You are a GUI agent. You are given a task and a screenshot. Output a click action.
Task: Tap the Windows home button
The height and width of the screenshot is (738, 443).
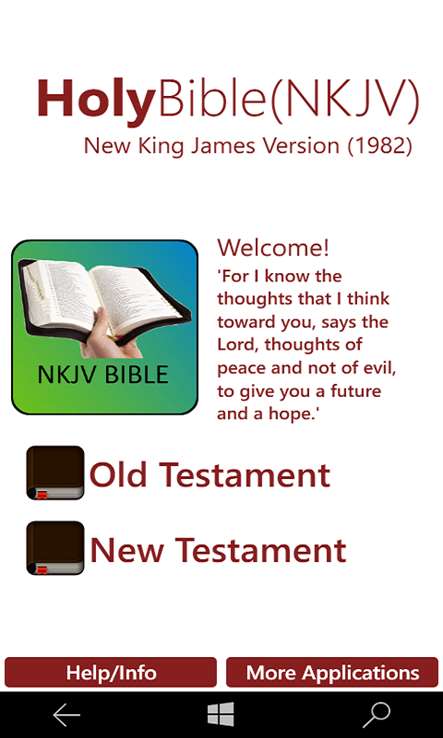point(221,714)
